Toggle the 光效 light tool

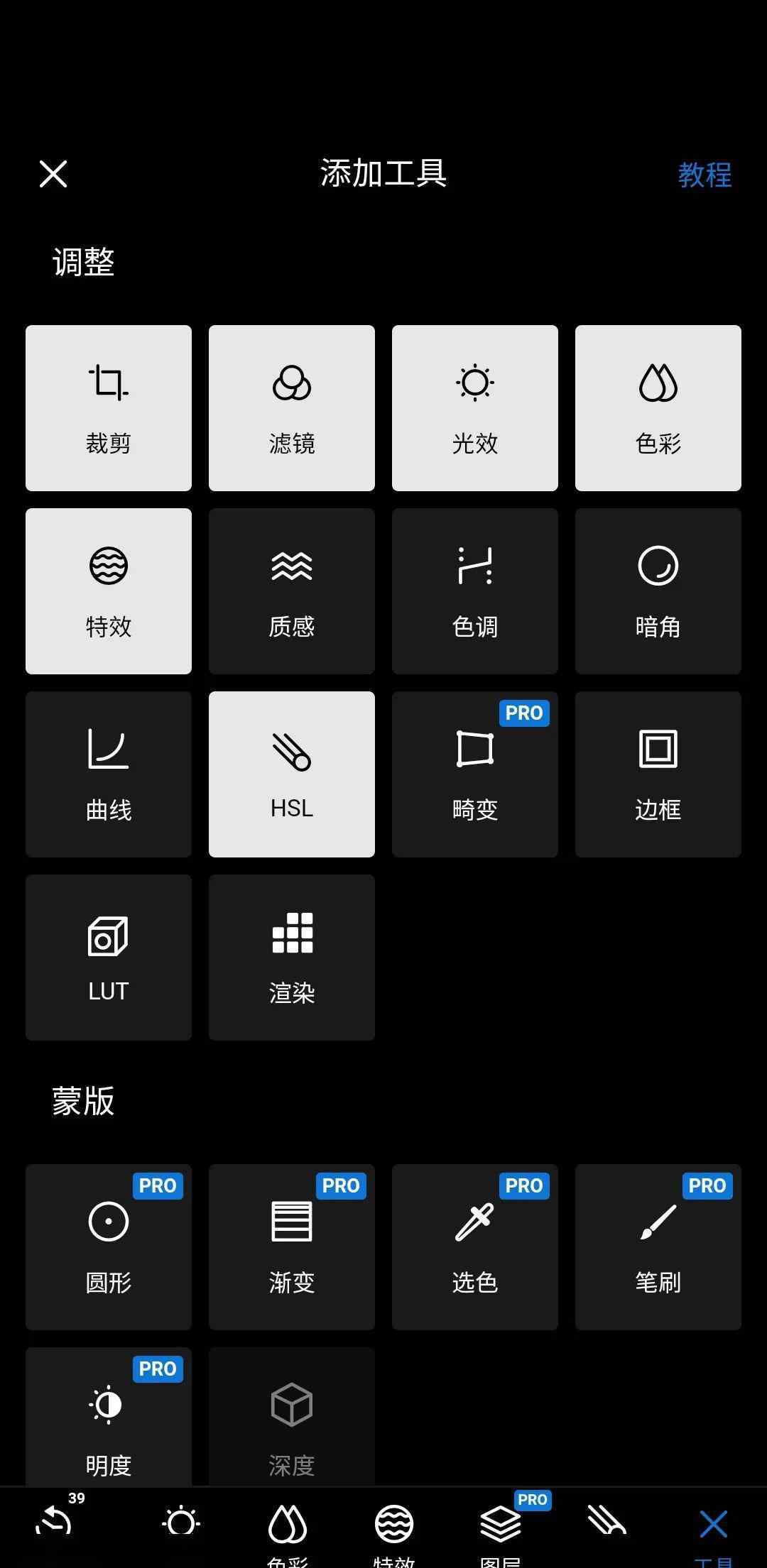475,408
